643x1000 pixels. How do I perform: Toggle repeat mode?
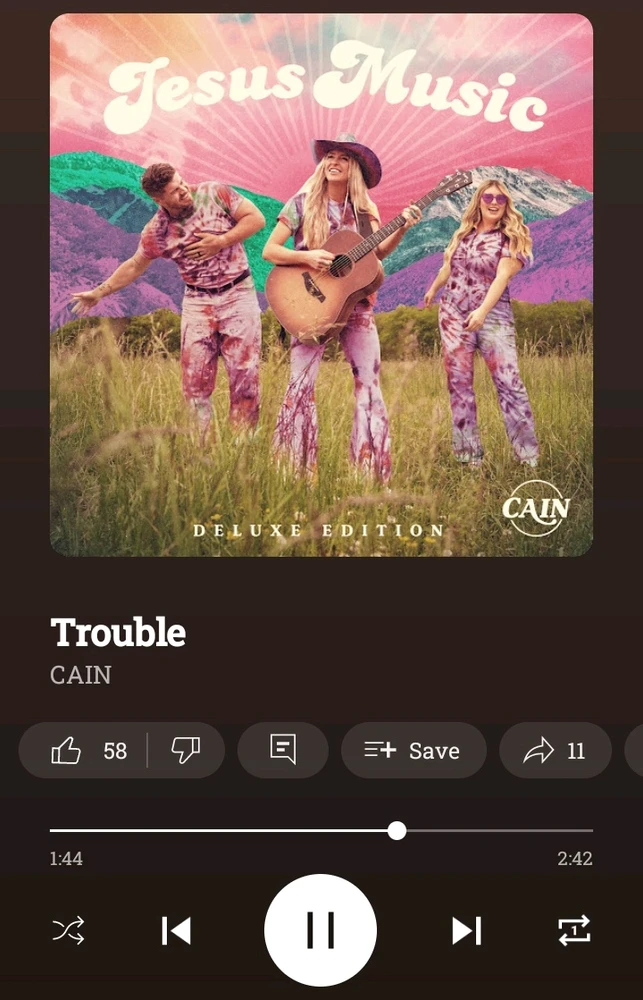click(x=574, y=931)
